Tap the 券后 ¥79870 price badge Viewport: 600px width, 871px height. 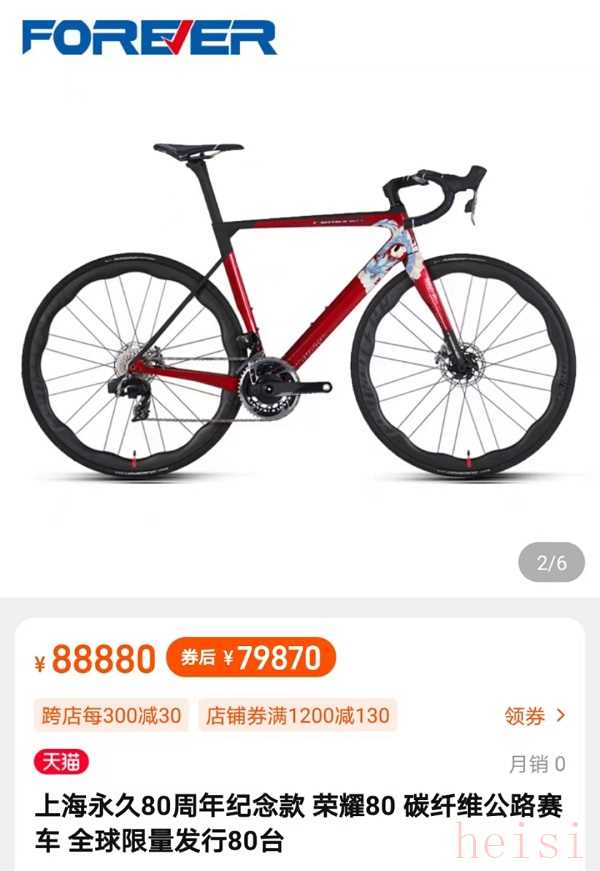click(251, 658)
